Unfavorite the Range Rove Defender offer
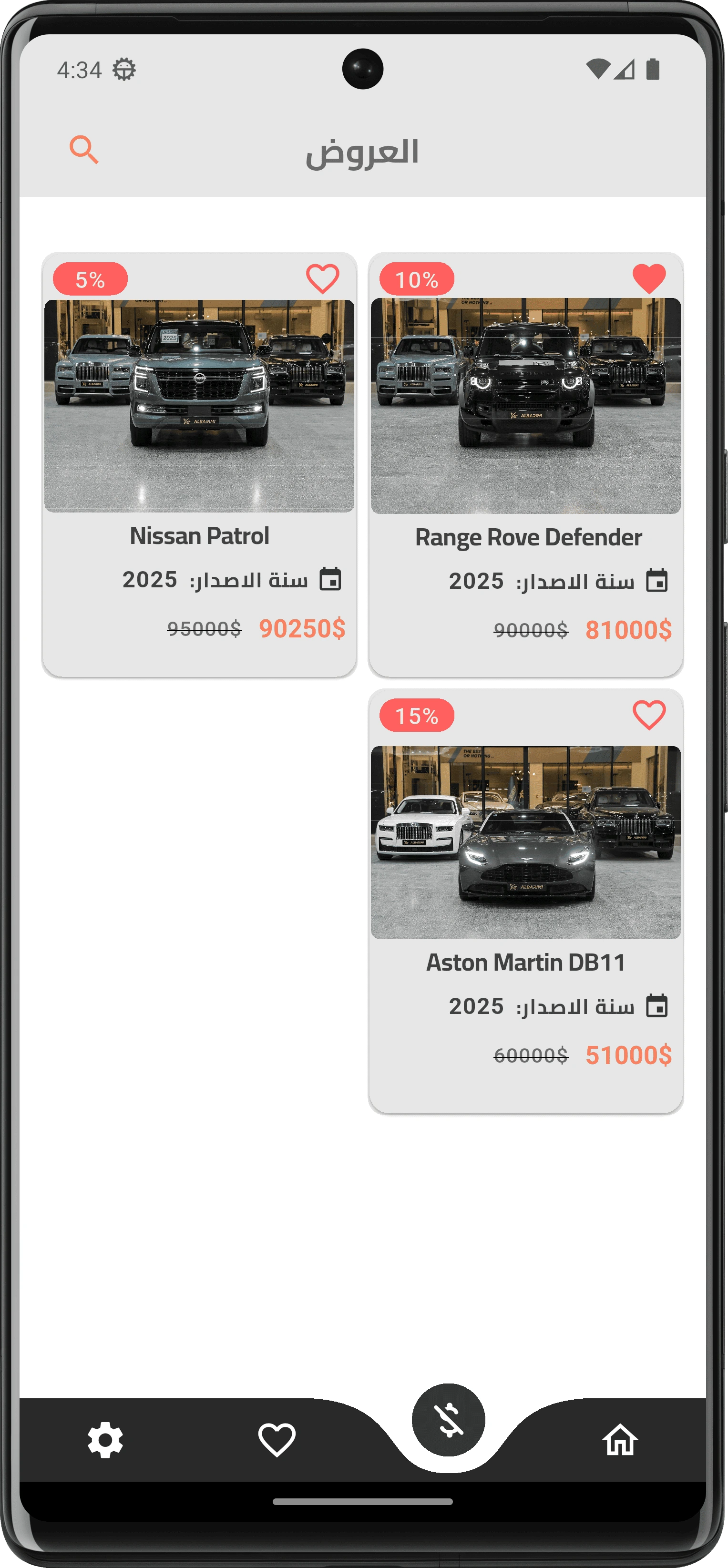The width and height of the screenshot is (728, 1568). click(x=649, y=280)
